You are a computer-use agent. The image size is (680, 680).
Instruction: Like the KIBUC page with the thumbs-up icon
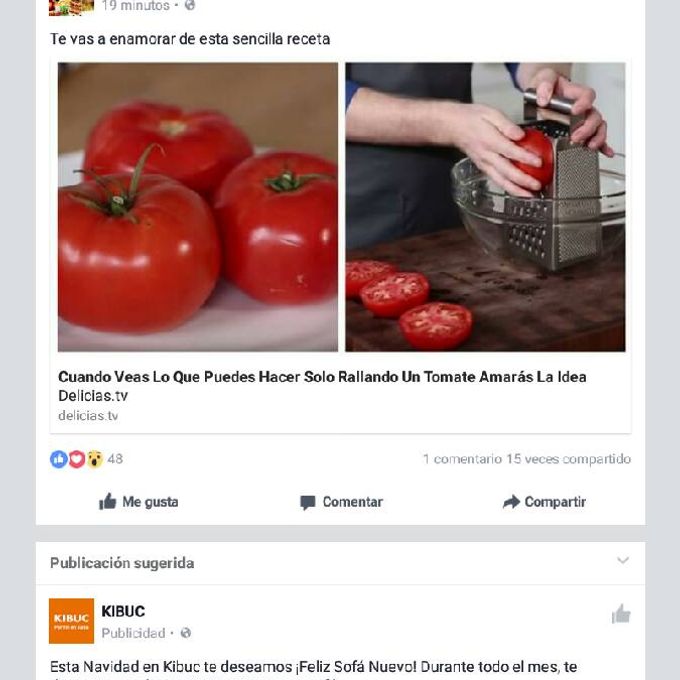tap(621, 614)
